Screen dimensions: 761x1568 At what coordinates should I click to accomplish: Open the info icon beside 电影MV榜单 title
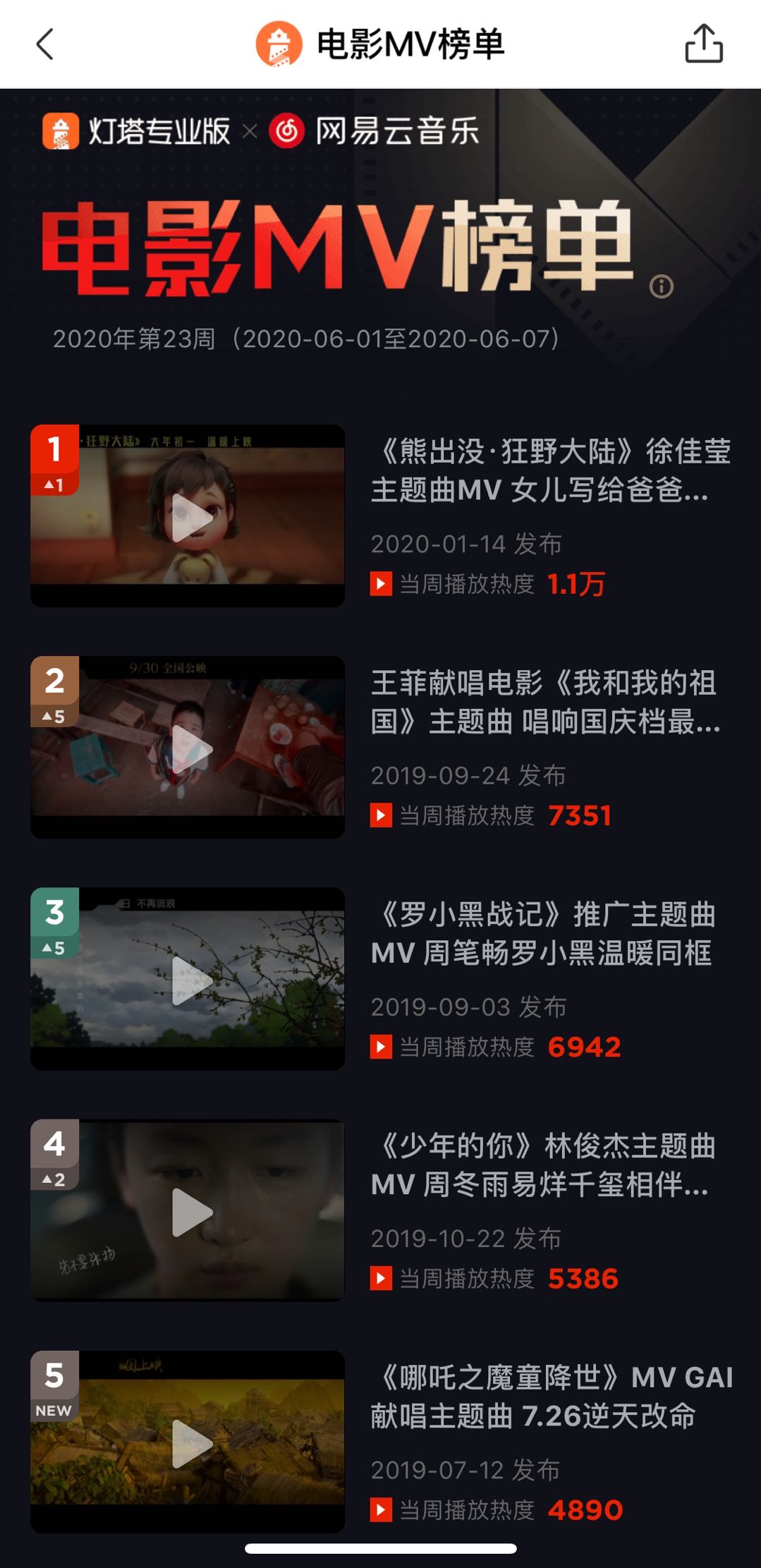click(661, 286)
